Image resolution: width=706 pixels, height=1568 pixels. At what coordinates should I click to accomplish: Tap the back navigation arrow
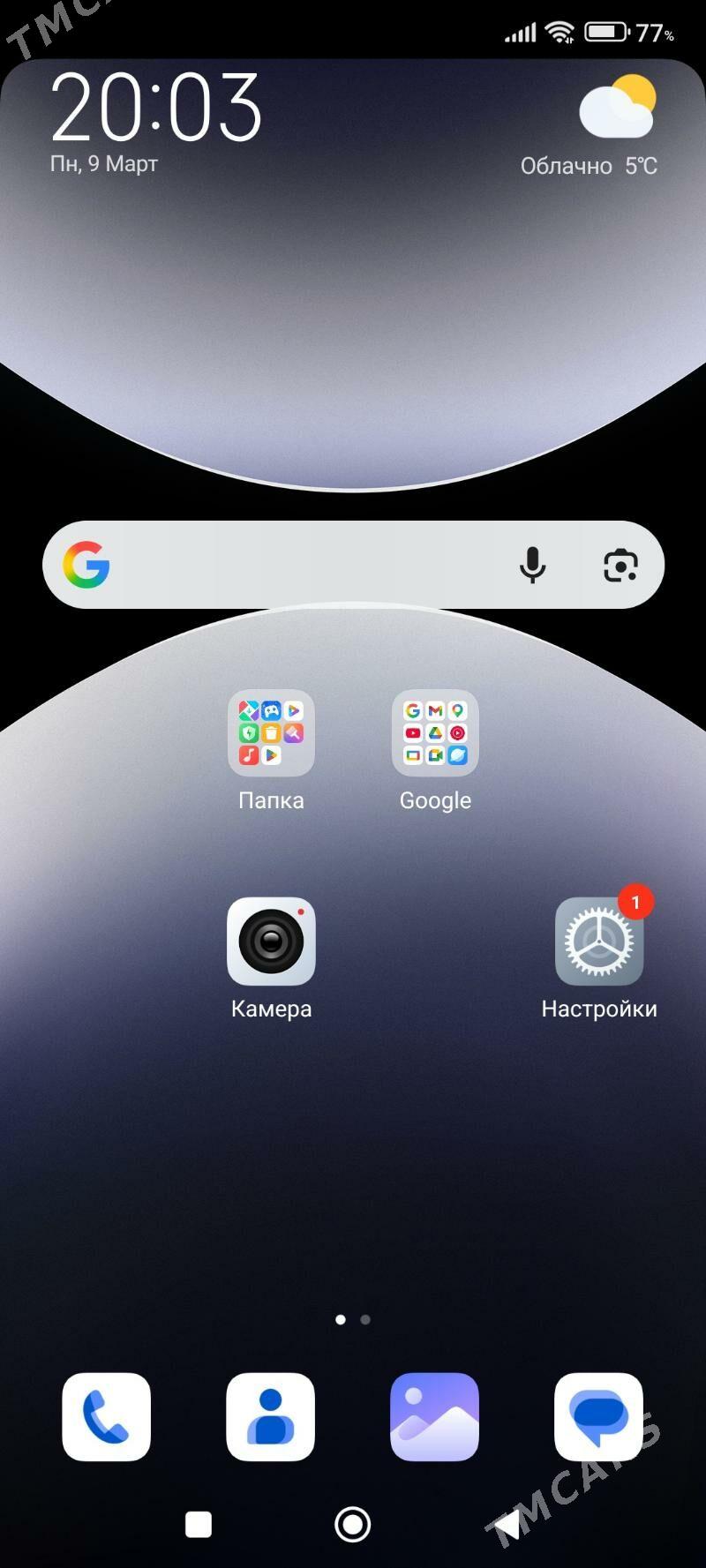pyautogui.click(x=508, y=1524)
